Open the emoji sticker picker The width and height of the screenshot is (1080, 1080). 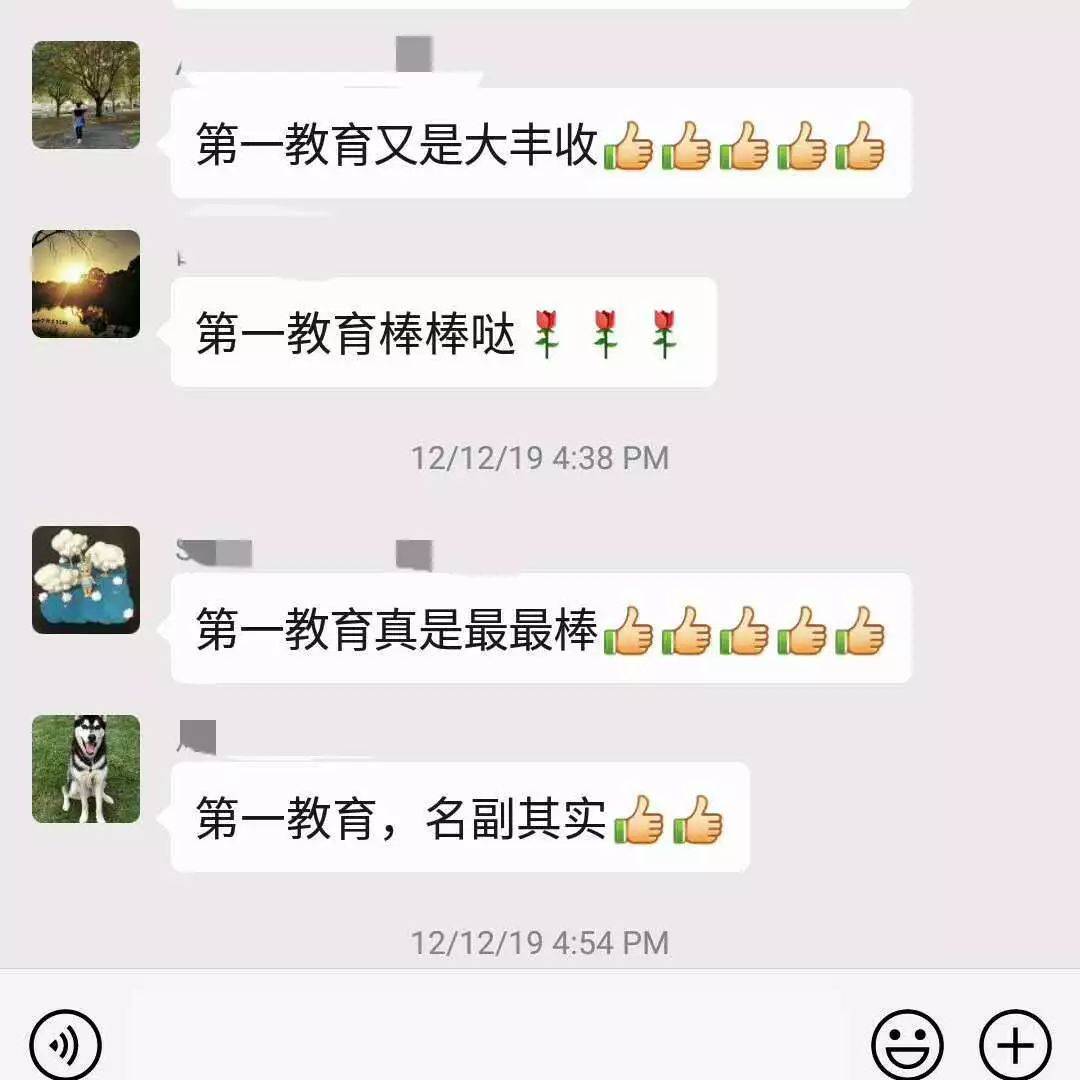[x=907, y=1045]
